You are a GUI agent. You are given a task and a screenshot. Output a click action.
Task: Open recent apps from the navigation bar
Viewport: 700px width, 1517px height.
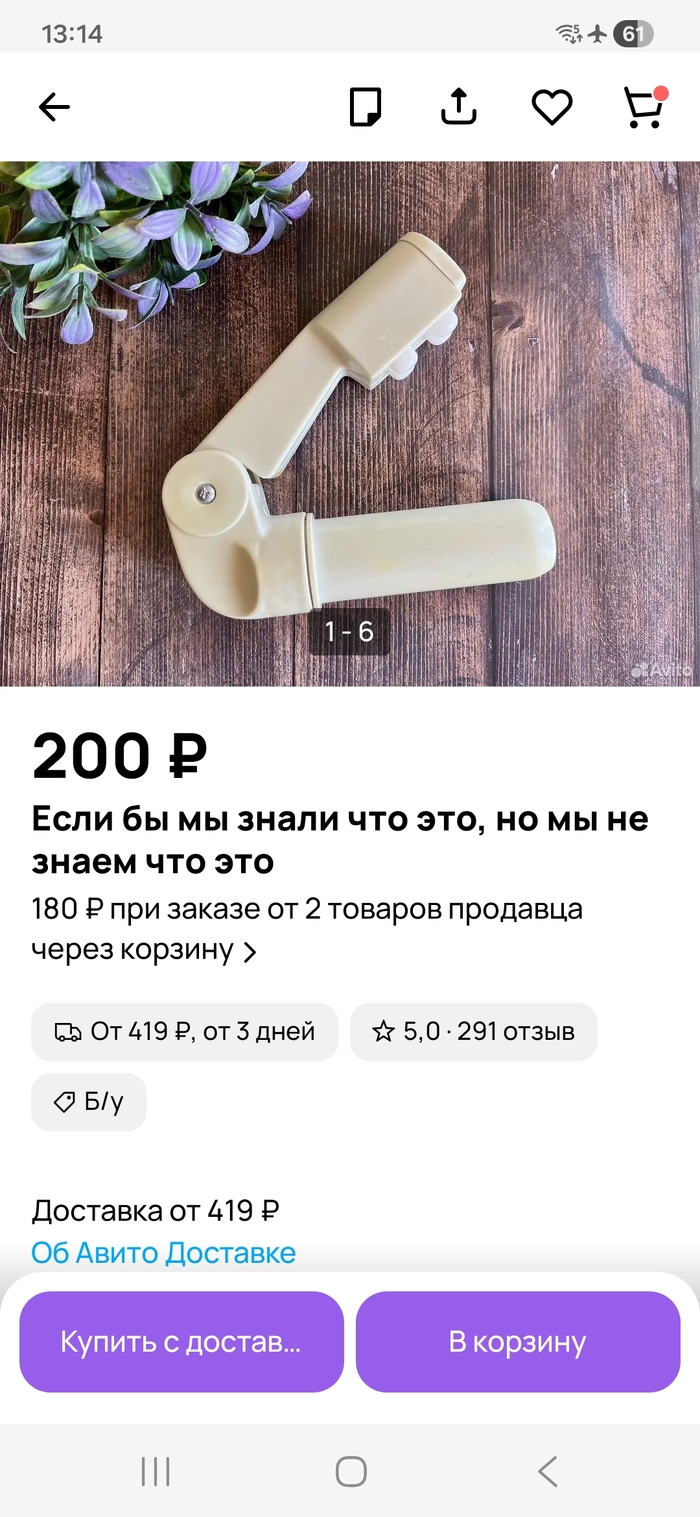155,1471
